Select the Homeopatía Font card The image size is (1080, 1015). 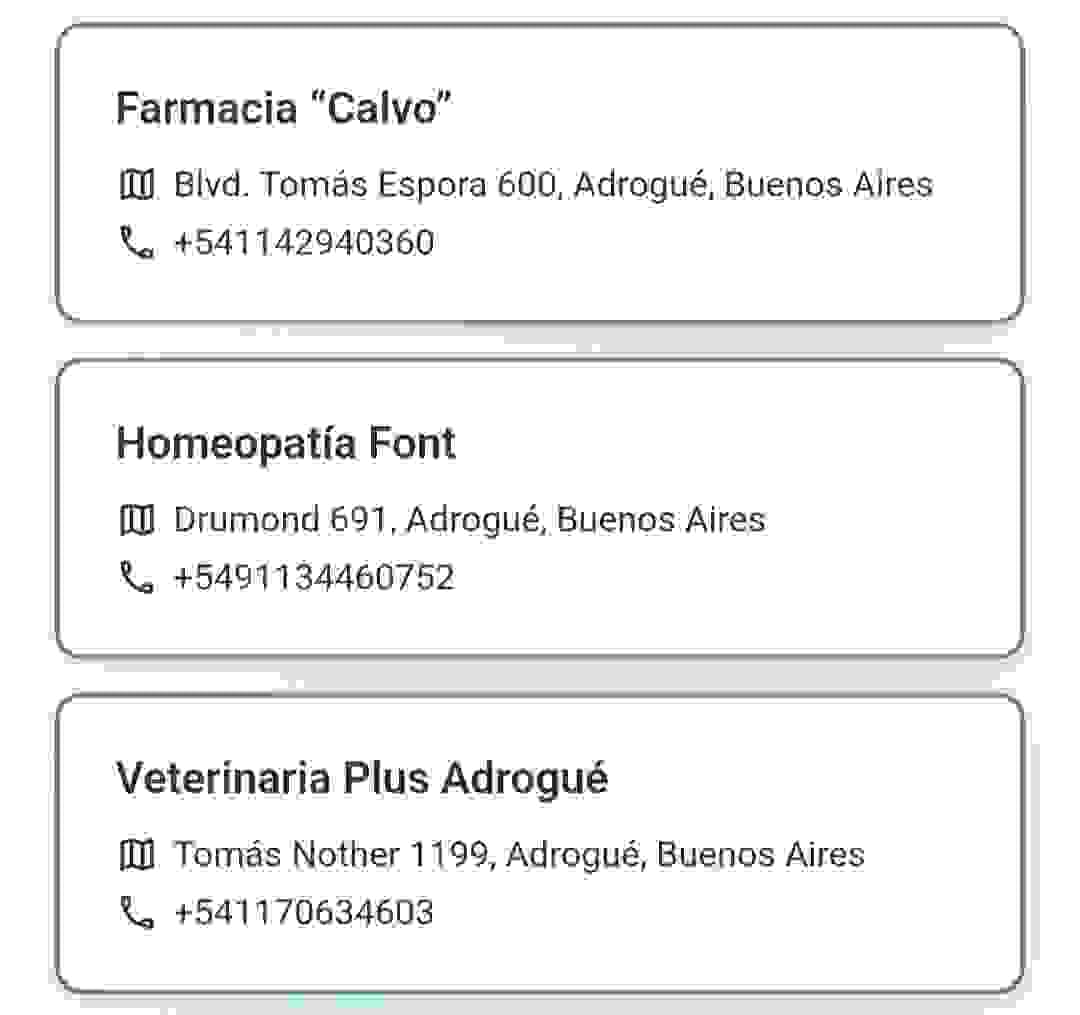(x=540, y=509)
